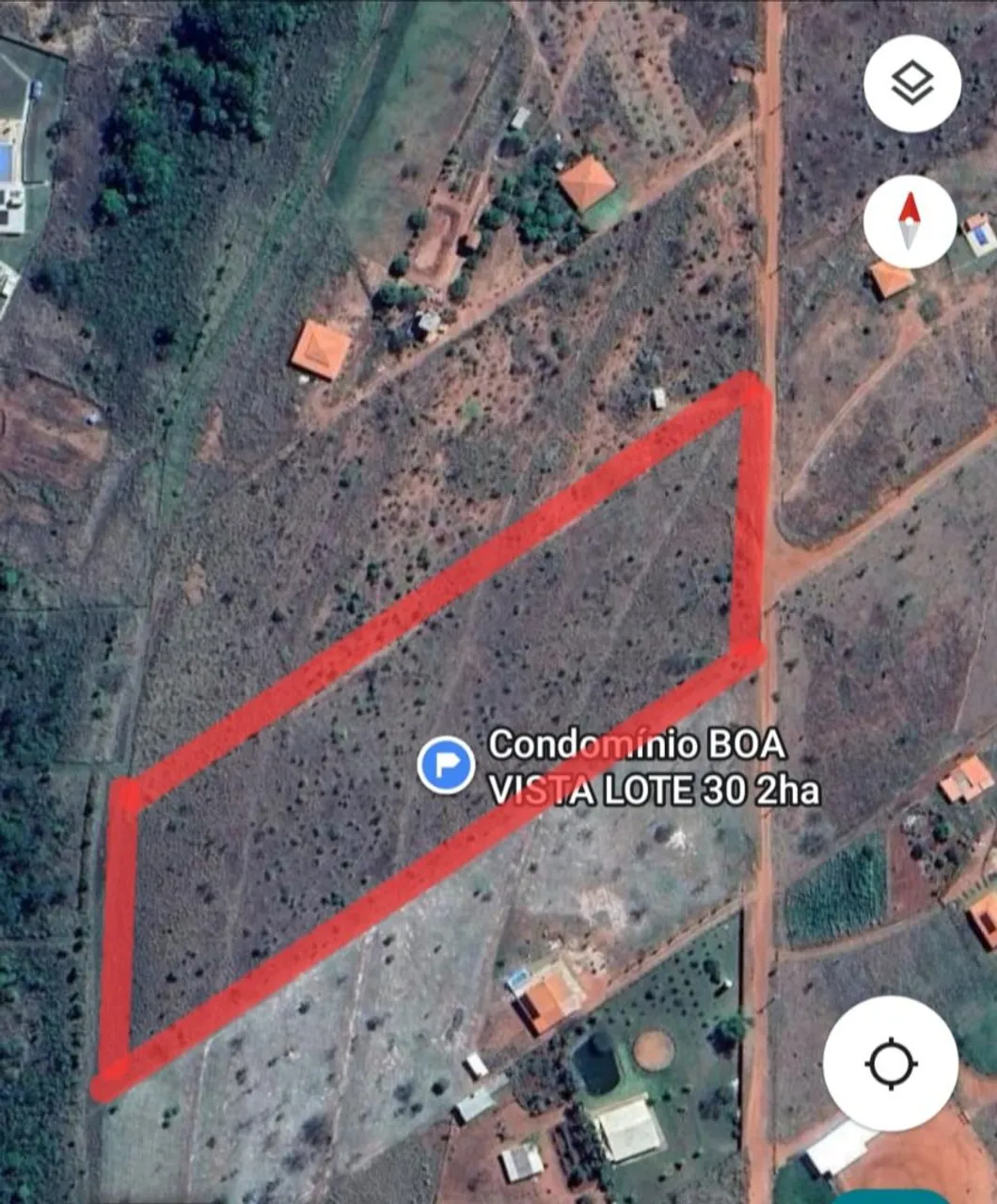Tap the compass to reset north

coord(910,222)
